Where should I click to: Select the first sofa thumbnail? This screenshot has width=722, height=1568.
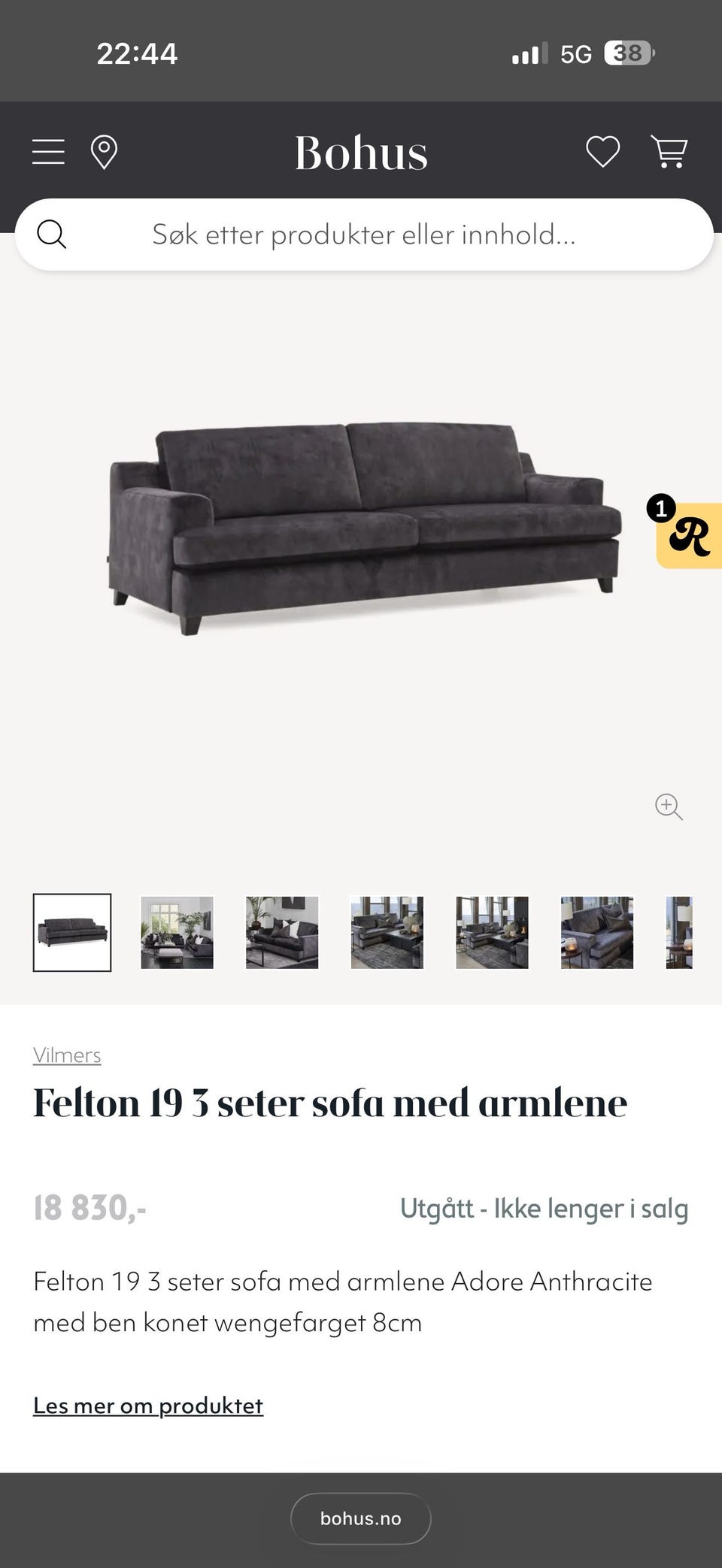click(71, 932)
